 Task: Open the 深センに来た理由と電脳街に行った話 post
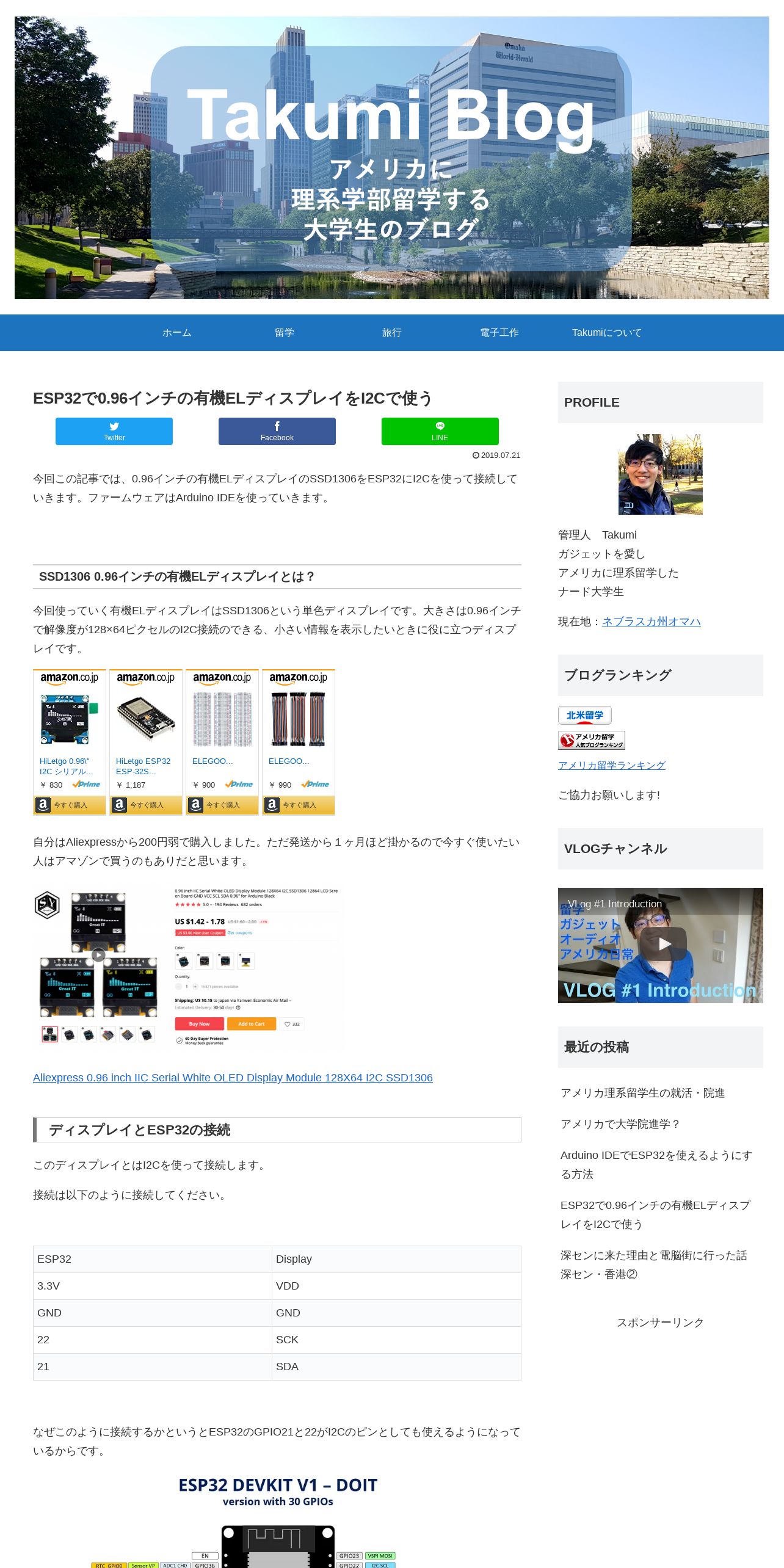[653, 1265]
